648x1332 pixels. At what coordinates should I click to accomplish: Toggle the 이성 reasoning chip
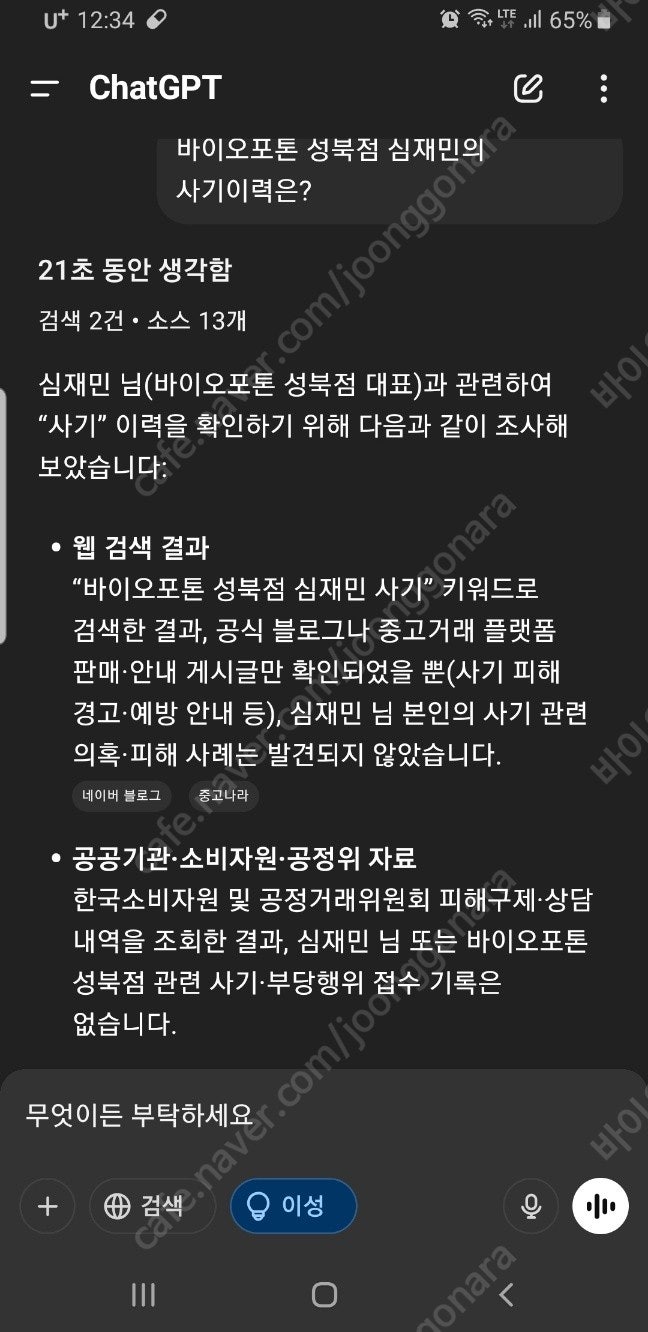293,1206
